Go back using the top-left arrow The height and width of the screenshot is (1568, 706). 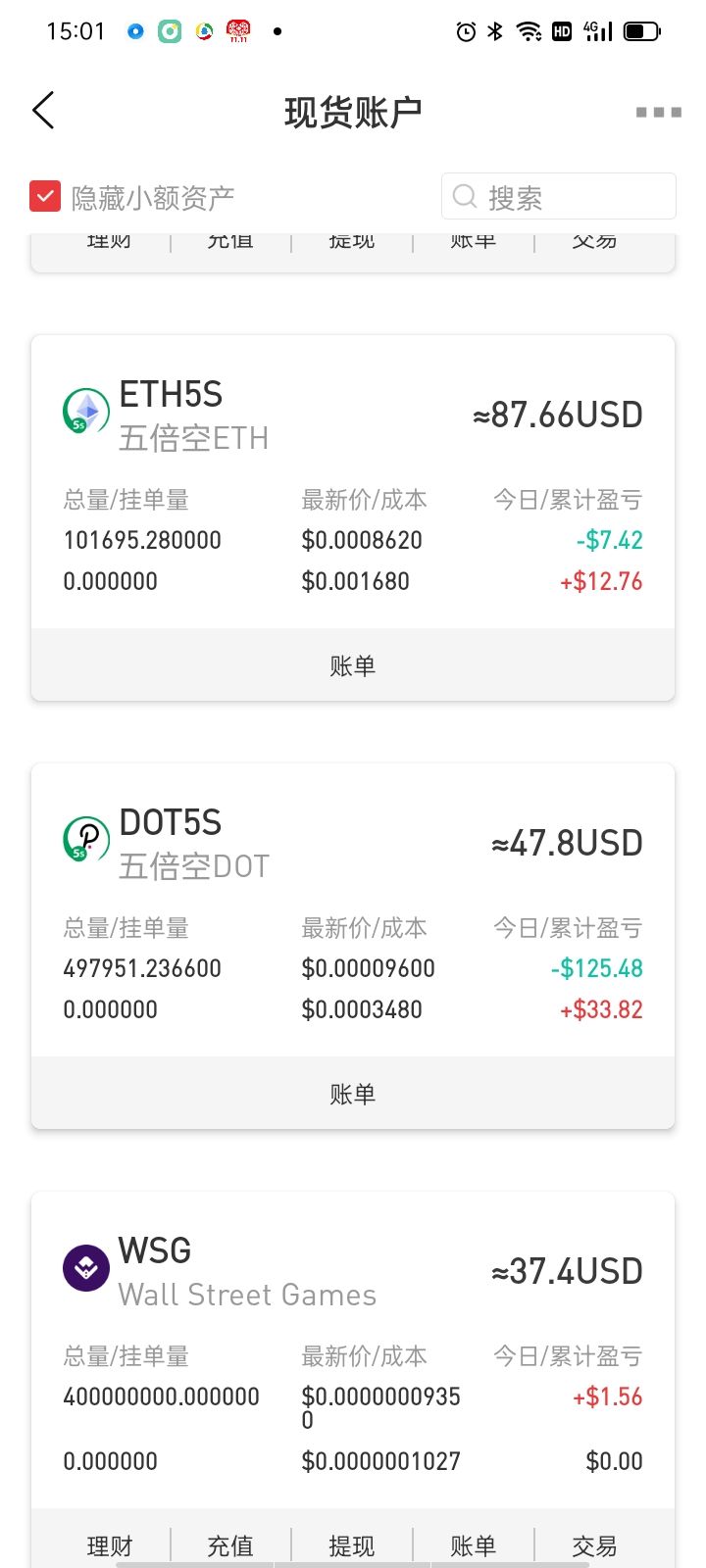coord(43,111)
